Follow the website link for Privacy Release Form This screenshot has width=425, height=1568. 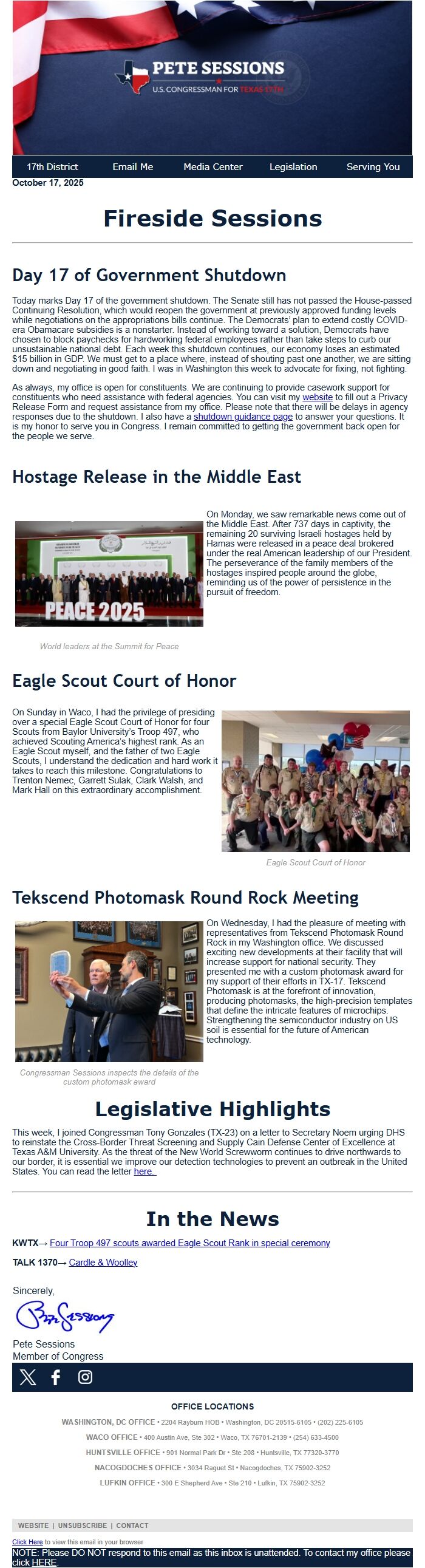pyautogui.click(x=317, y=398)
